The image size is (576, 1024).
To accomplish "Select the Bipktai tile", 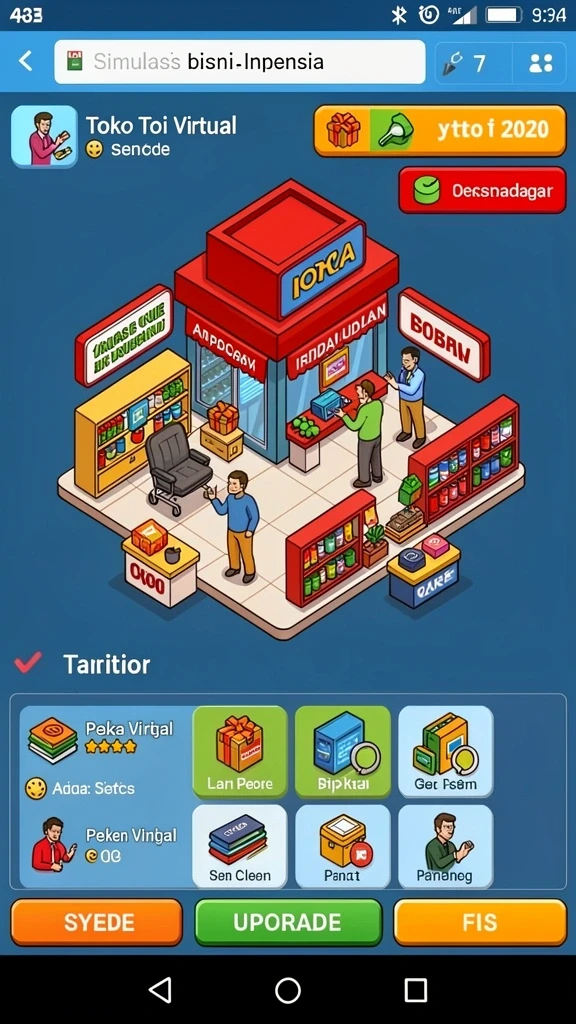I will (342, 752).
